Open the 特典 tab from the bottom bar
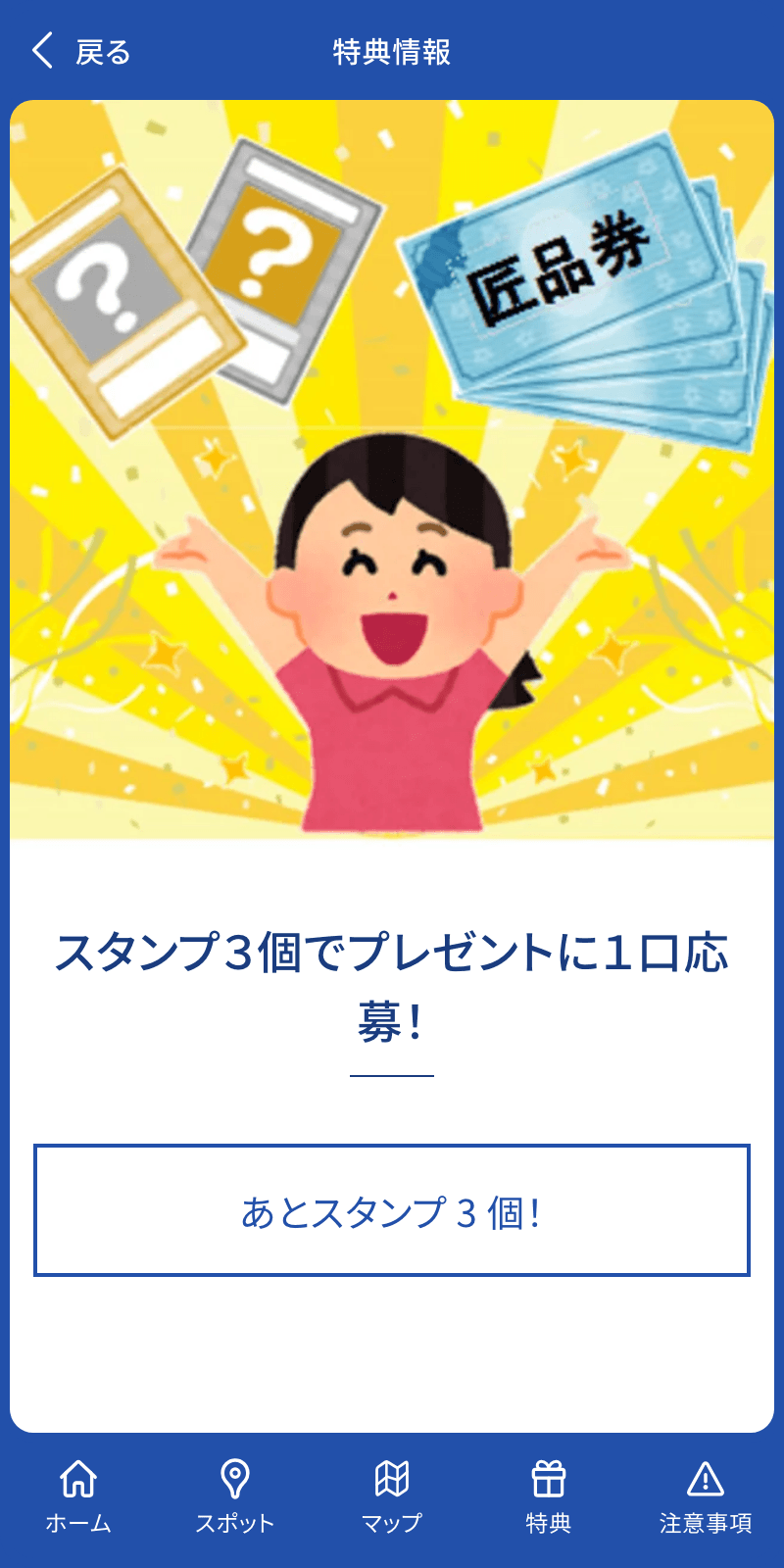Viewport: 784px width, 1568px height. [549, 1521]
